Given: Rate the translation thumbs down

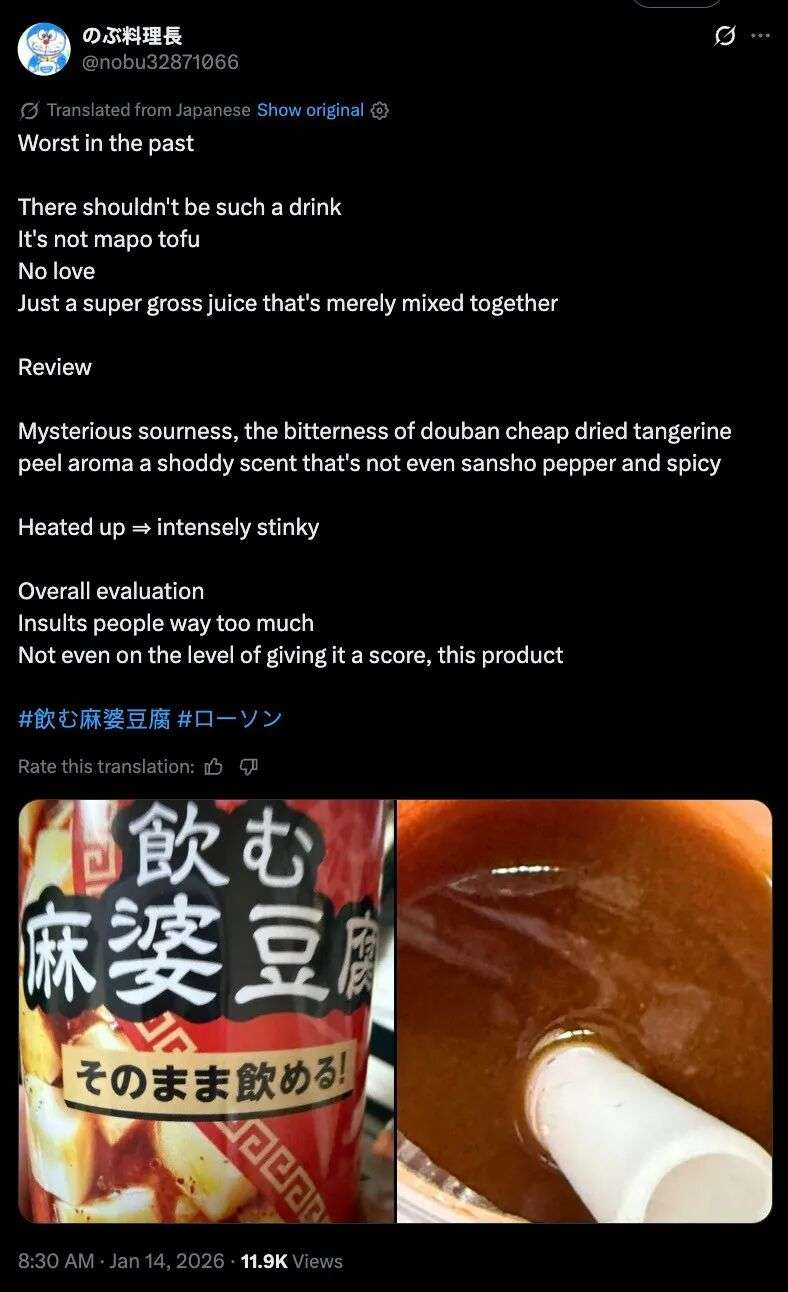Looking at the screenshot, I should click(x=249, y=767).
